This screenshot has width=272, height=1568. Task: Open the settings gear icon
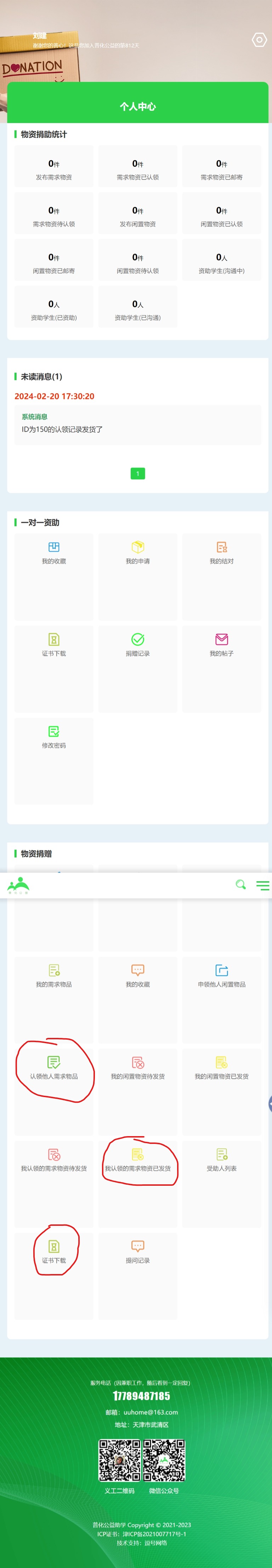coord(259,40)
